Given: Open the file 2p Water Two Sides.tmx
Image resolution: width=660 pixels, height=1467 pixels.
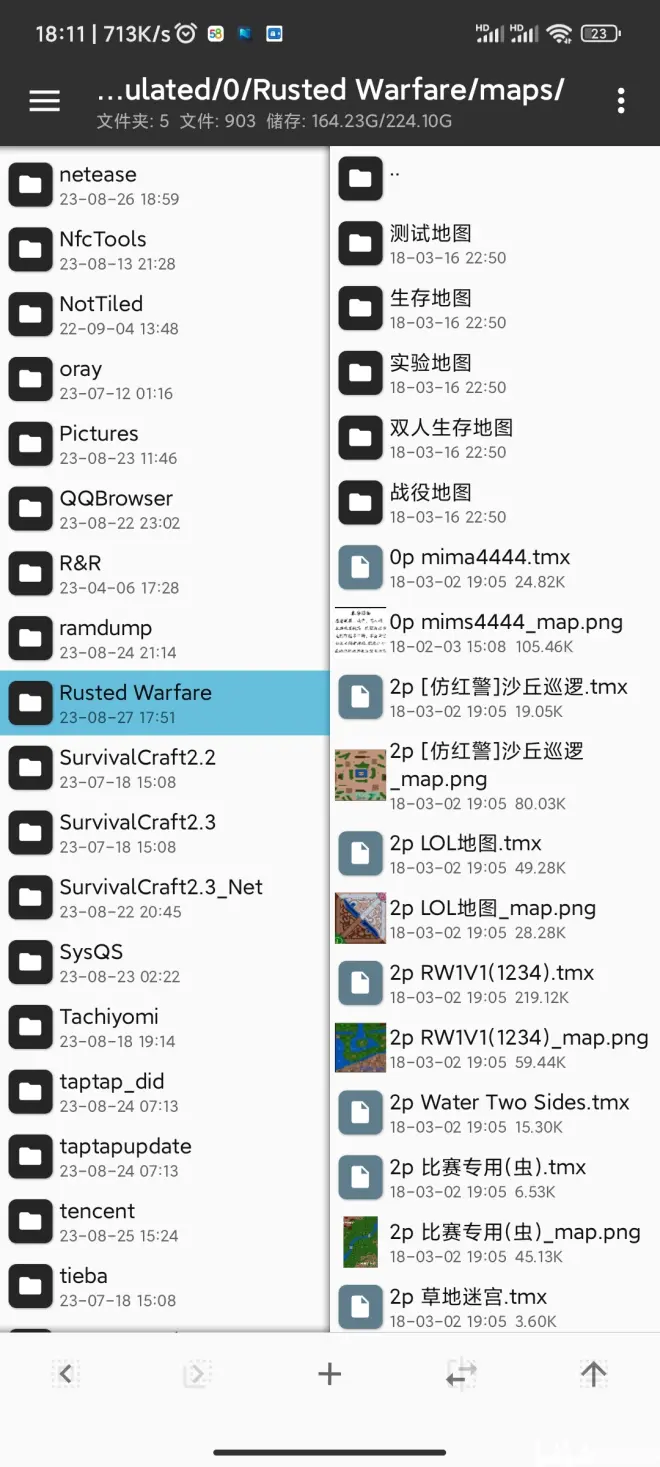Looking at the screenshot, I should coord(495,1113).
